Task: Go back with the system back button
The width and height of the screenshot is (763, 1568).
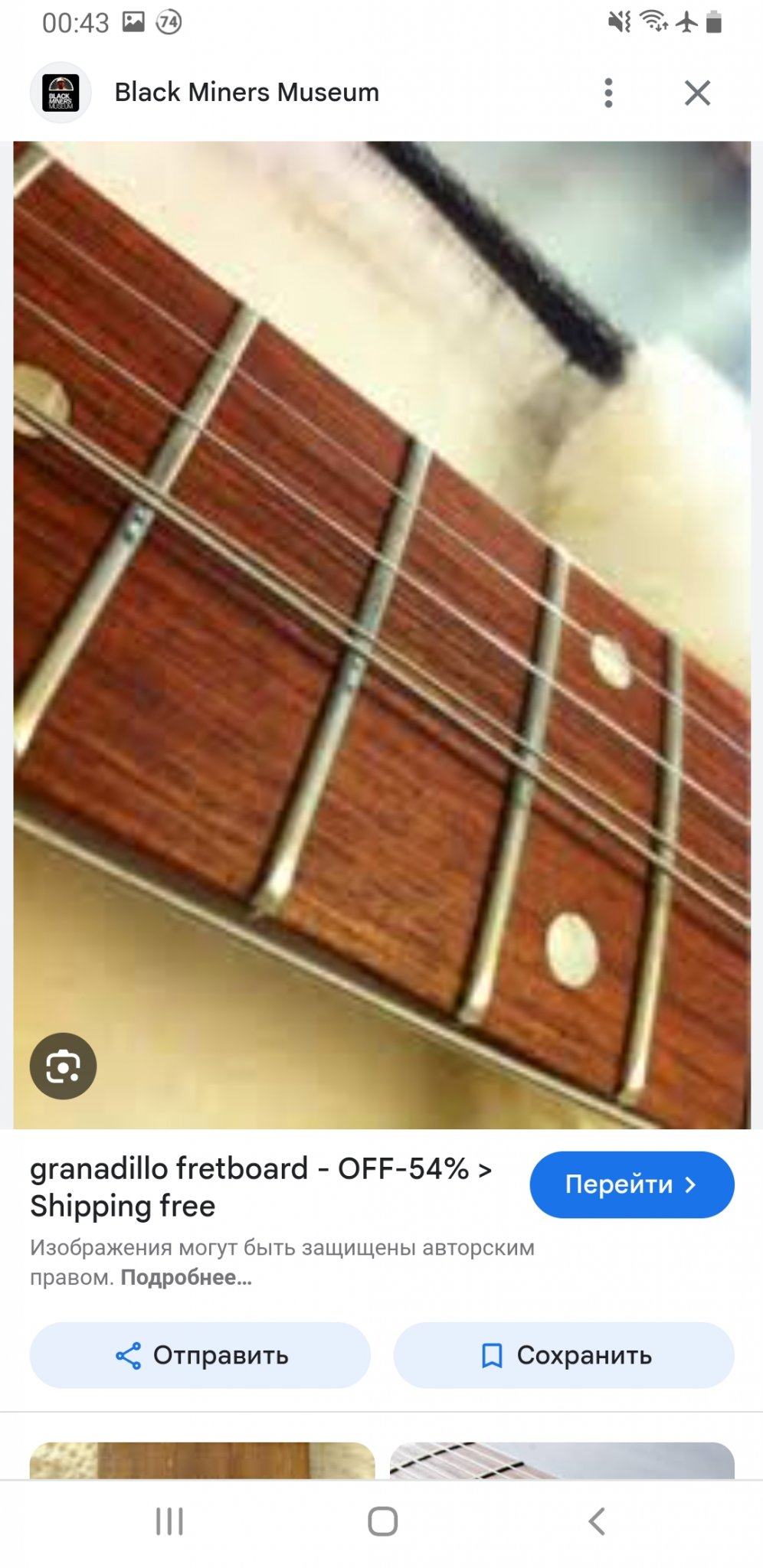Action: (597, 1521)
